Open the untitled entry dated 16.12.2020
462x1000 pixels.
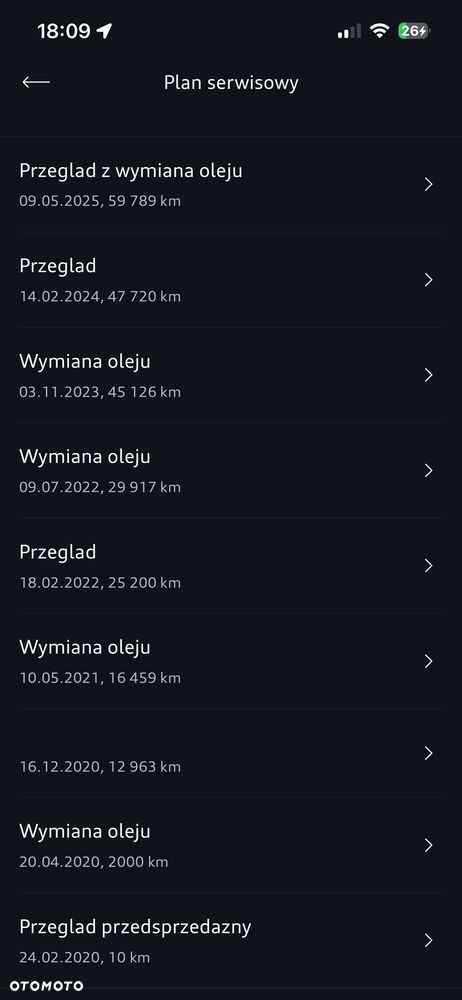click(231, 753)
